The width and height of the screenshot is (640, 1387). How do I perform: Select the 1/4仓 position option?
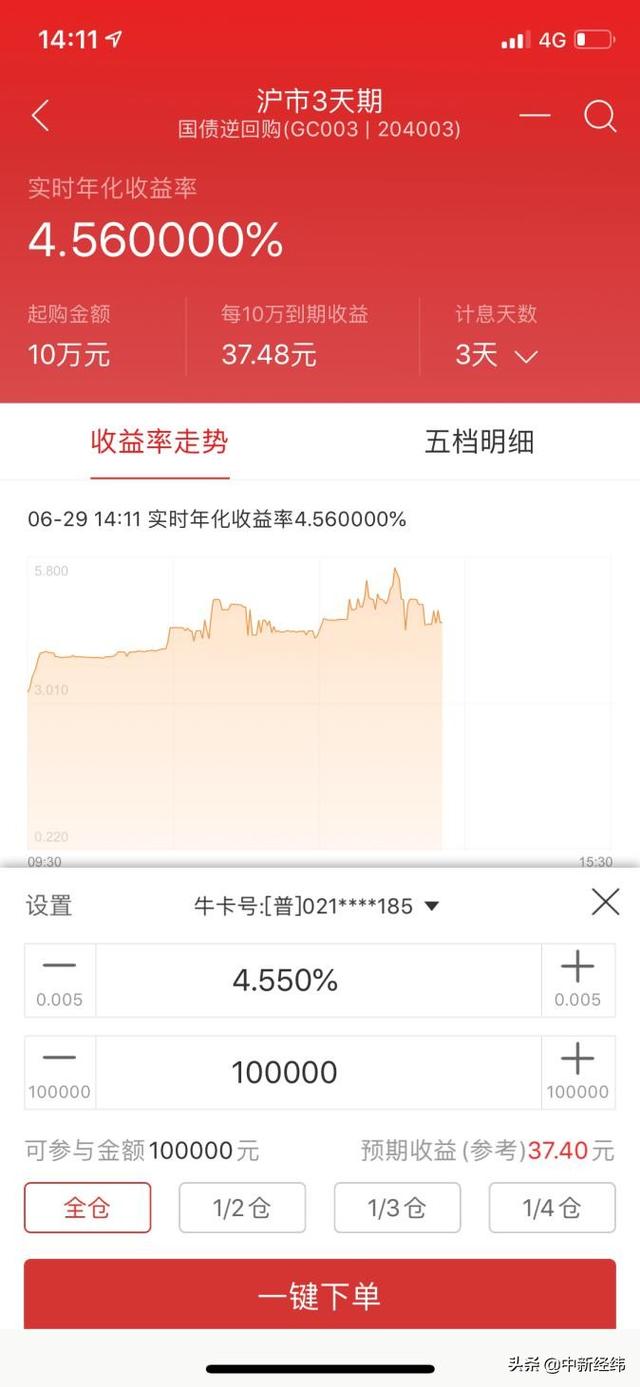552,1208
